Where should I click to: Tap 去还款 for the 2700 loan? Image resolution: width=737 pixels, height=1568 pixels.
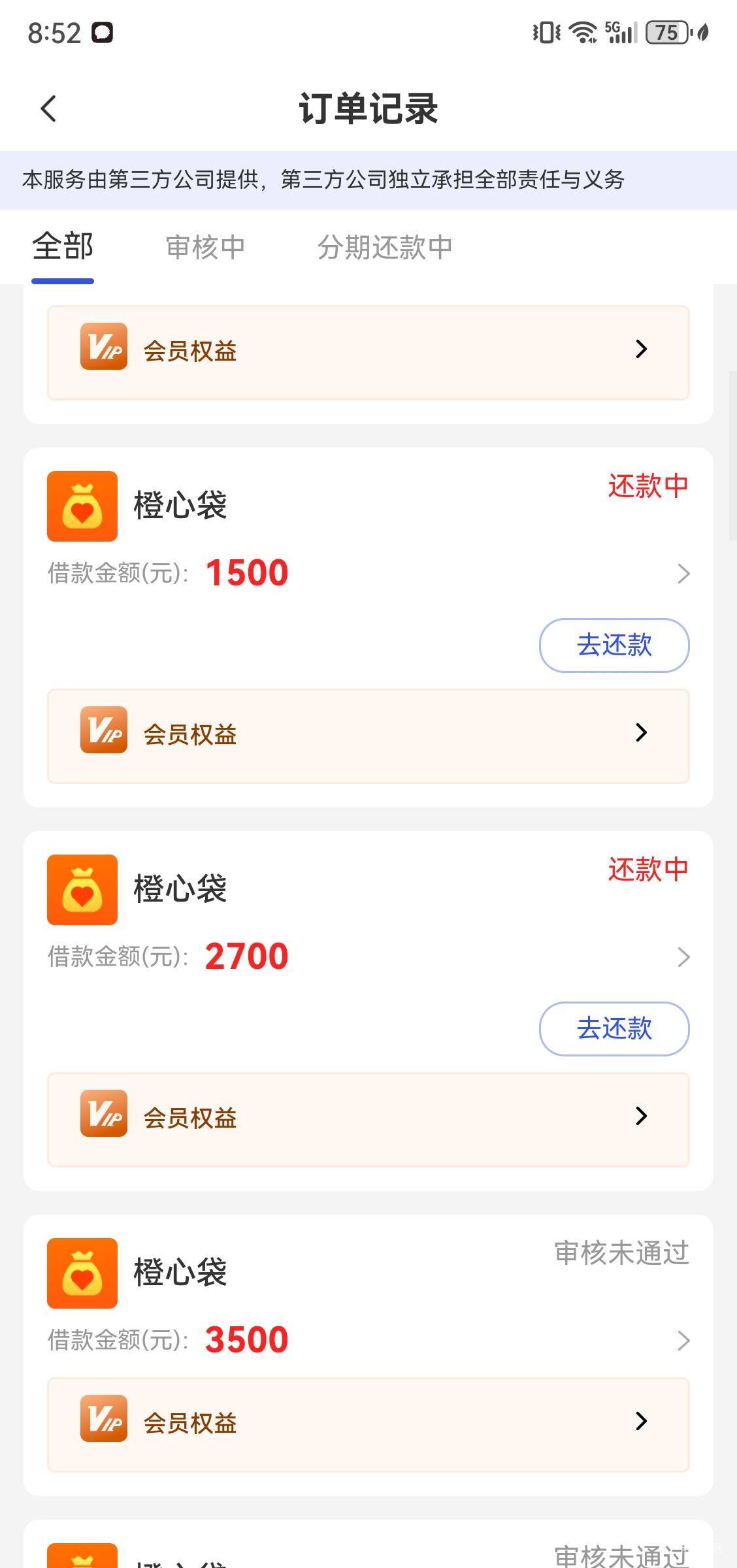point(614,1029)
